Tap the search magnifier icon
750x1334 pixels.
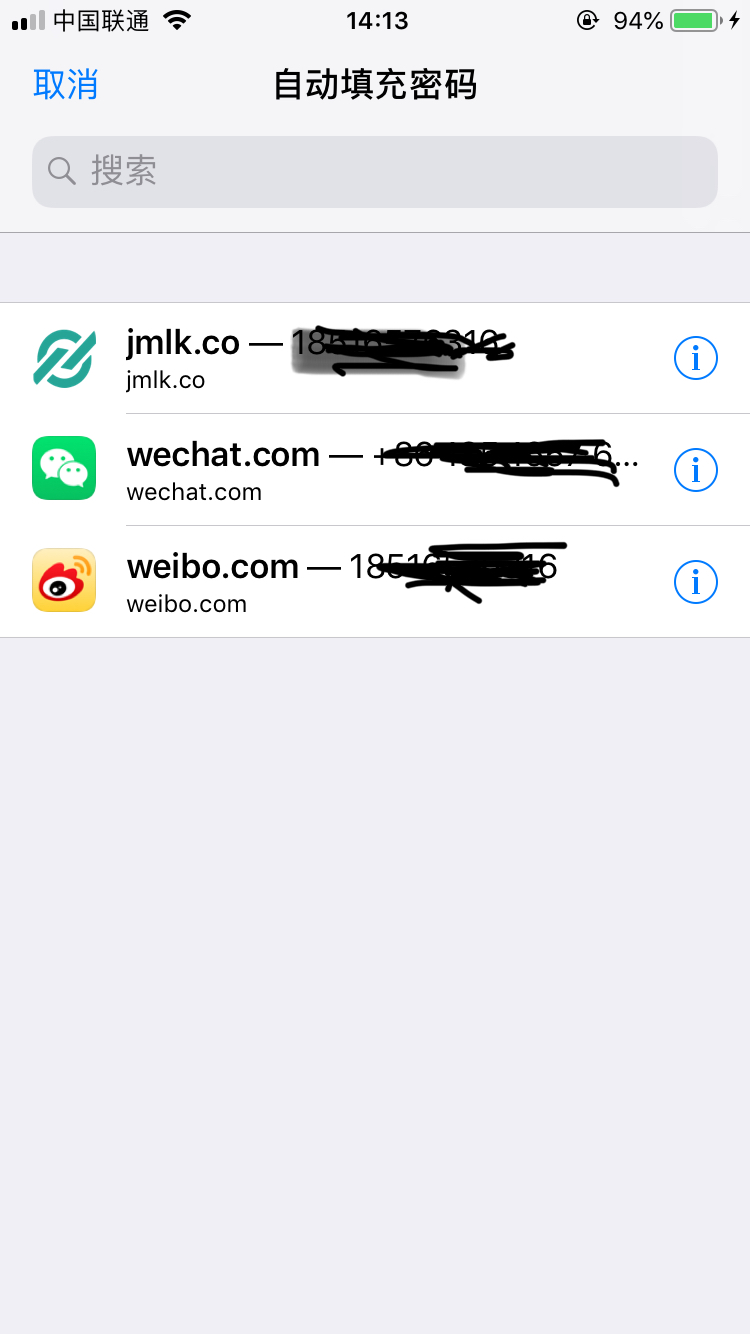pos(61,171)
